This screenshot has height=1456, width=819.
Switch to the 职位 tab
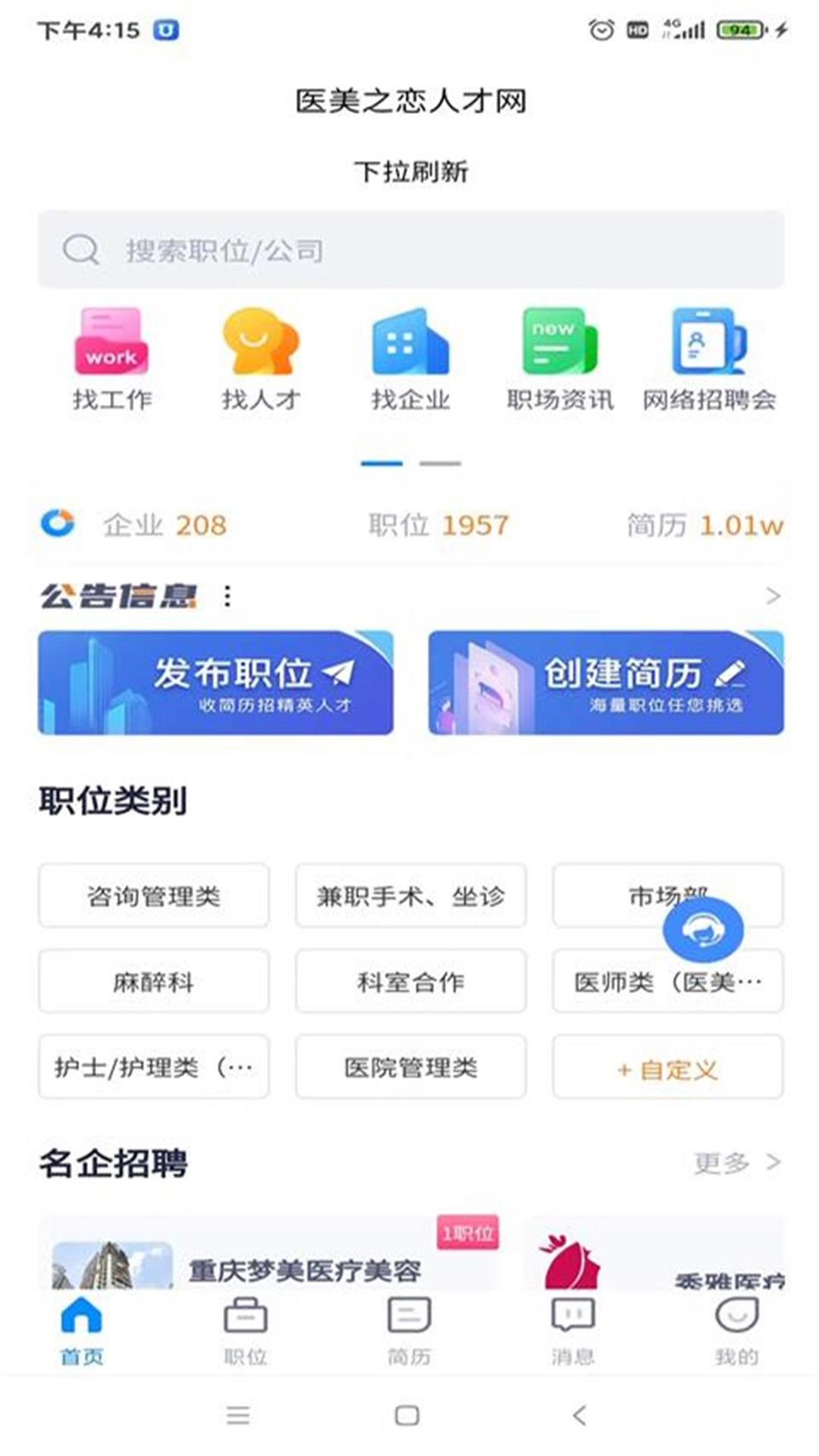[x=246, y=1330]
